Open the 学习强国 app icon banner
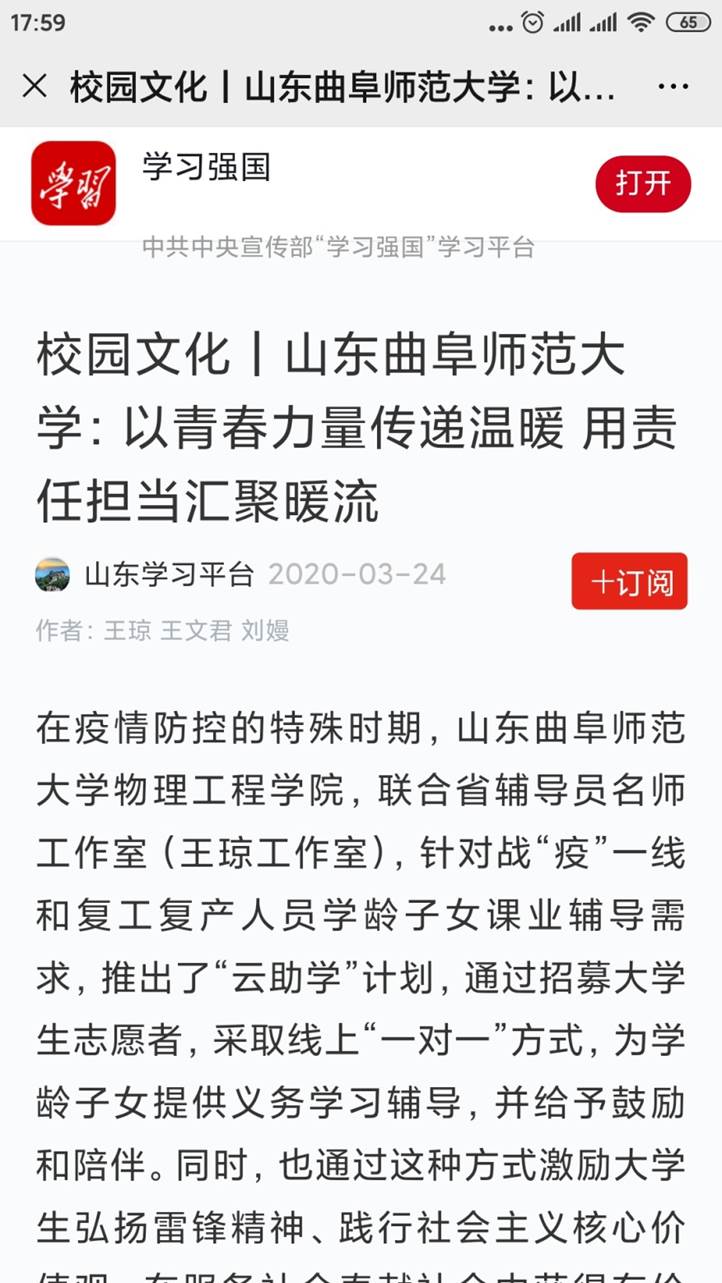Viewport: 722px width, 1283px height. (73, 183)
